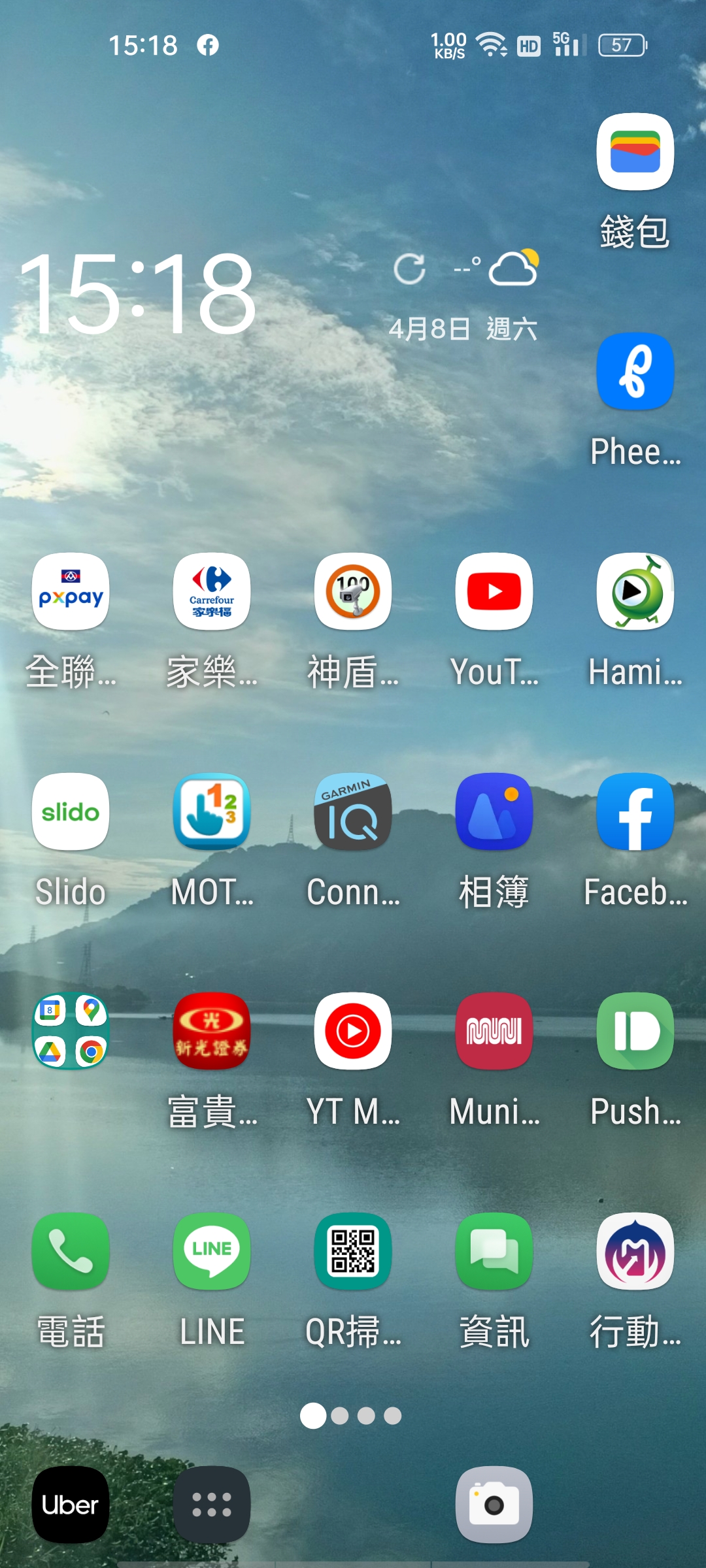The image size is (706, 1568).
Task: Open the Google apps folder
Action: coord(71,1032)
